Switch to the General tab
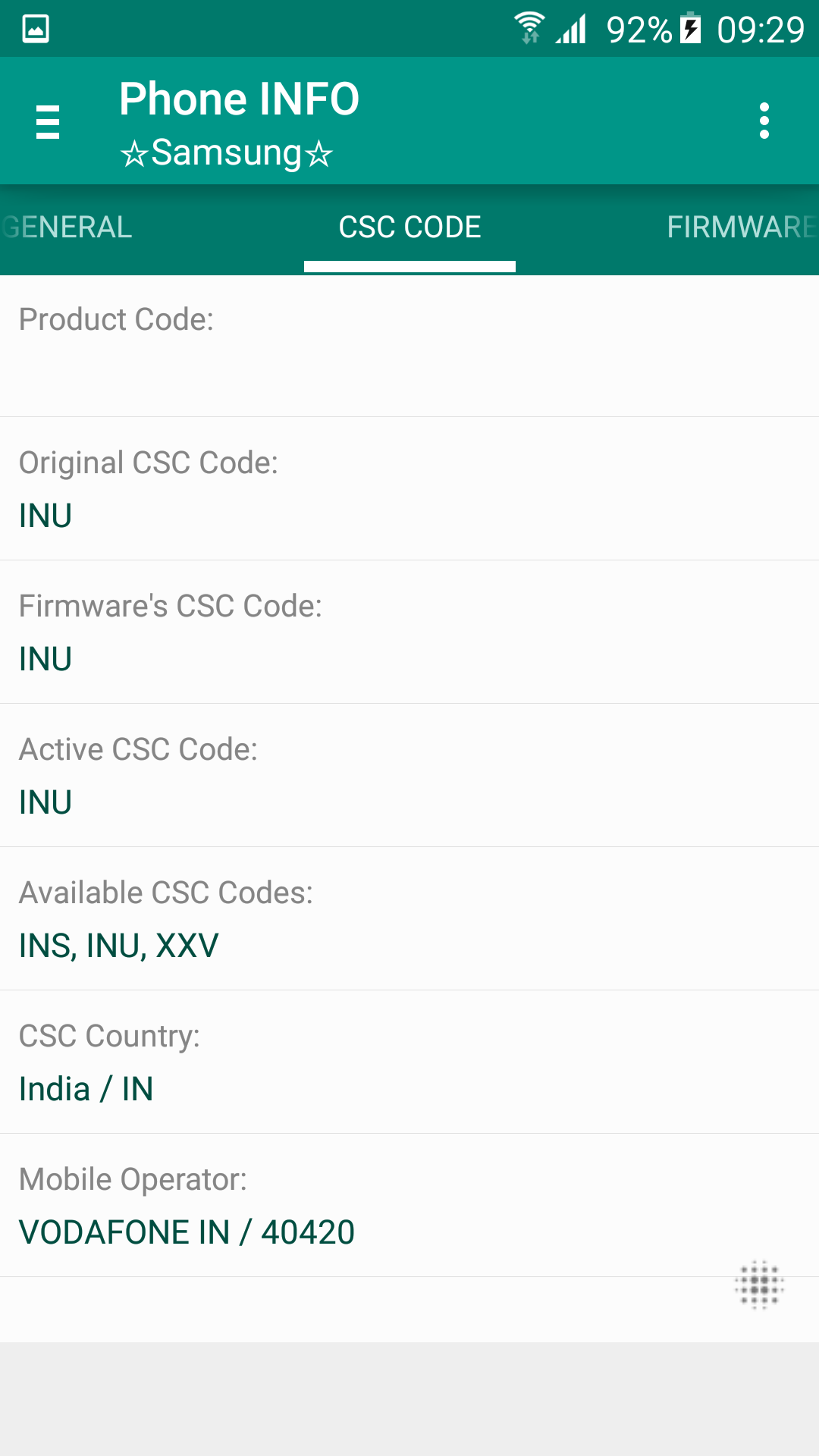Viewport: 819px width, 1456px height. (x=67, y=227)
